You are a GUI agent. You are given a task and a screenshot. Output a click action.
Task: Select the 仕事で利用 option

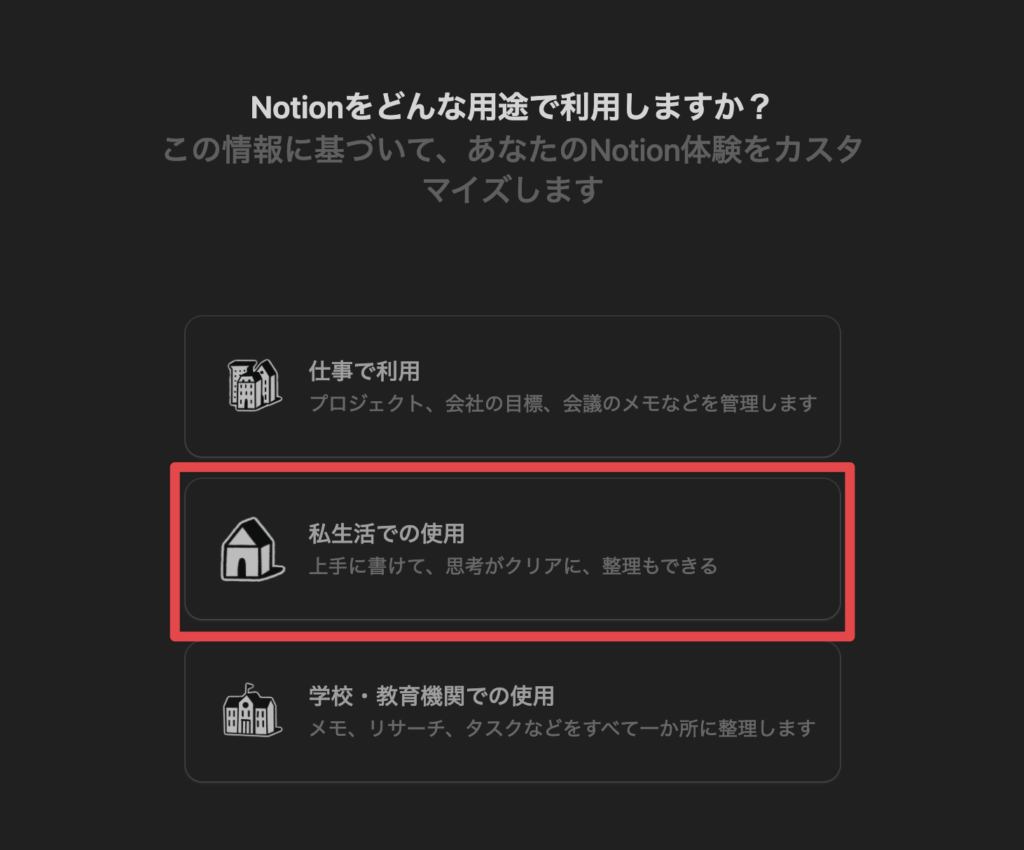click(x=512, y=387)
